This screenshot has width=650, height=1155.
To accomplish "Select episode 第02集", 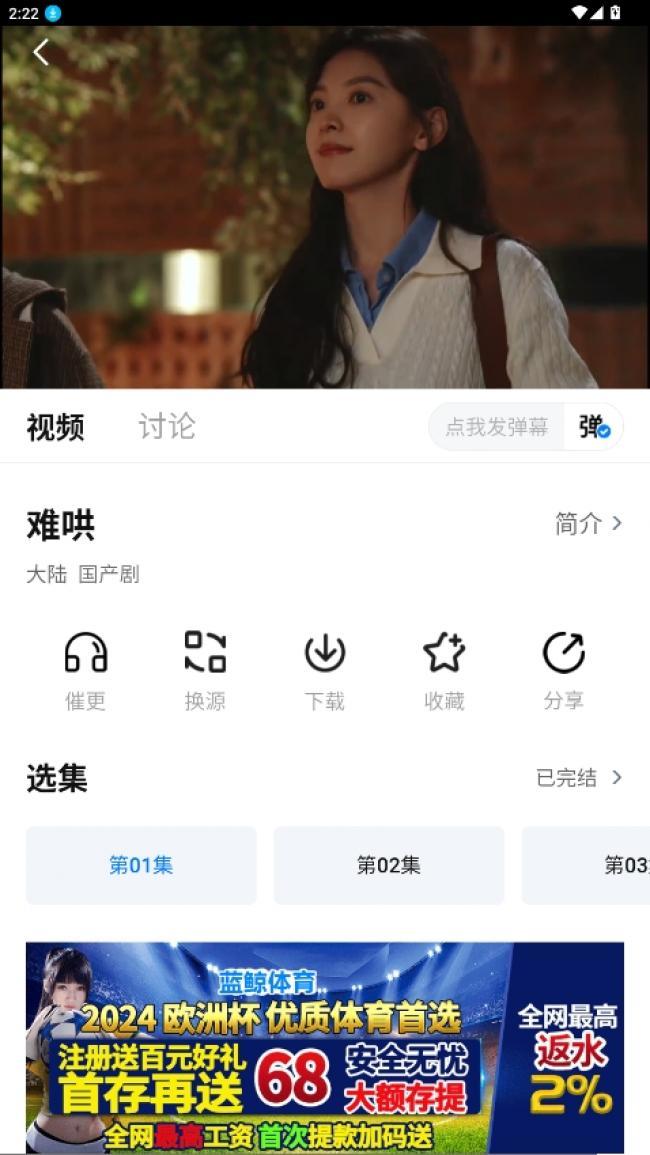I will pyautogui.click(x=389, y=865).
